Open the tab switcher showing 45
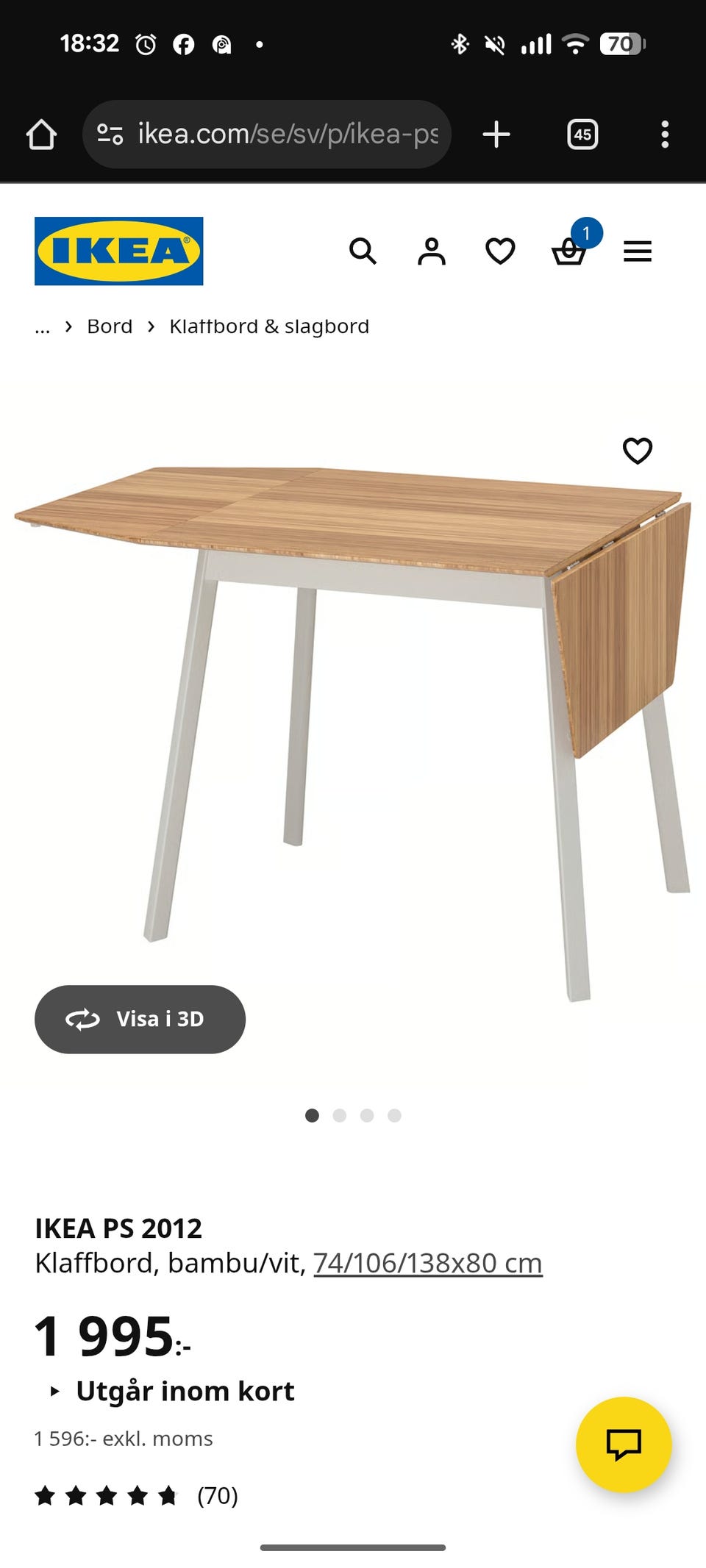This screenshot has height=1568, width=706. coord(582,135)
